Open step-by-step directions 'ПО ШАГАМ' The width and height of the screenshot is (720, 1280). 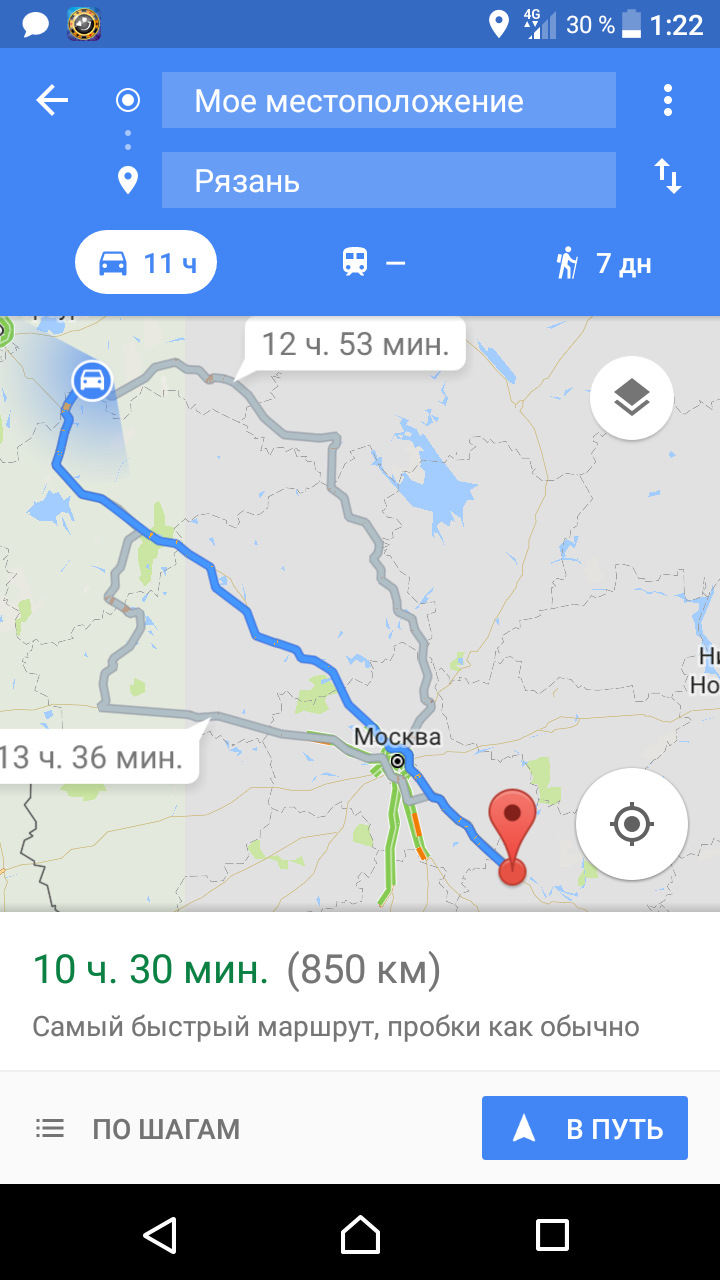[x=138, y=1129]
